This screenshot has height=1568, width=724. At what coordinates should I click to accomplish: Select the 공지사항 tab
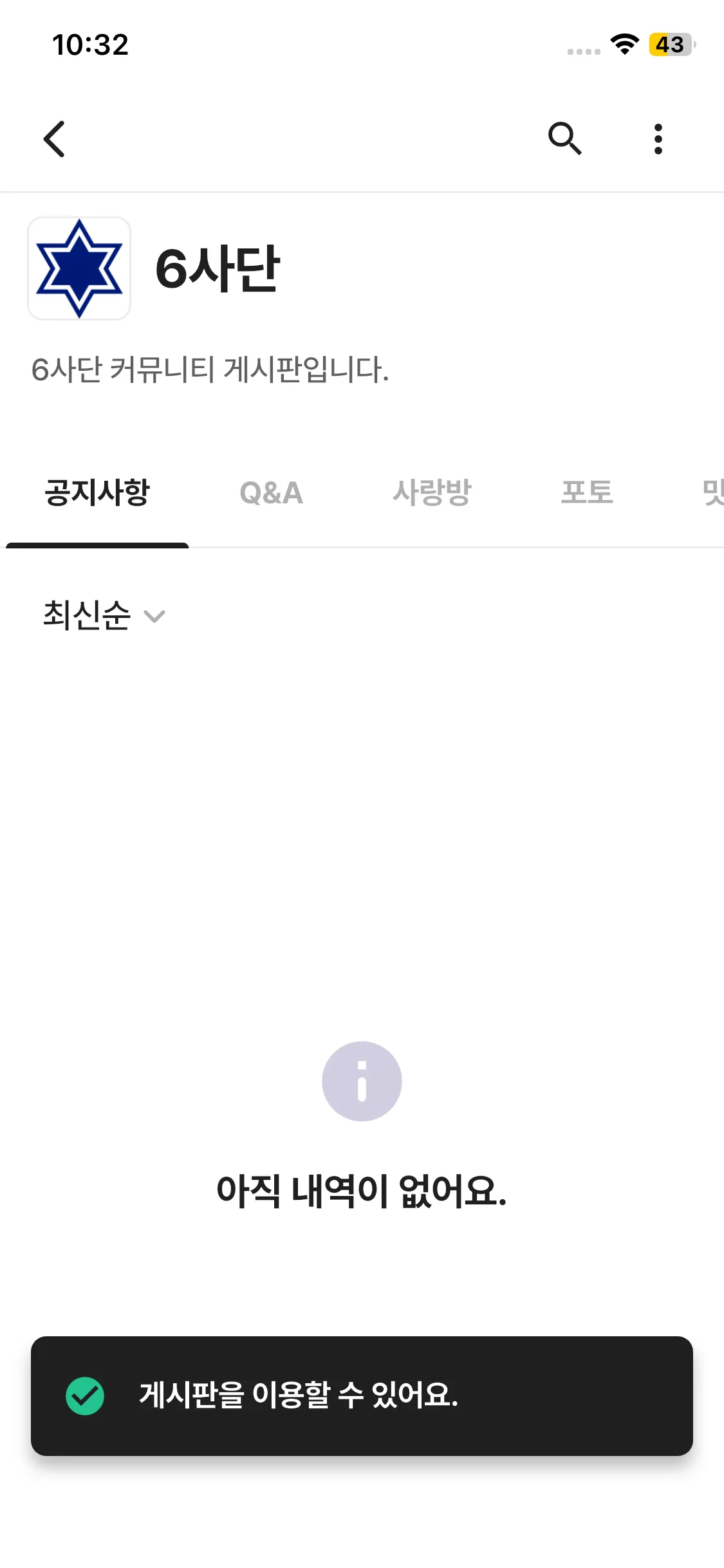click(x=97, y=493)
